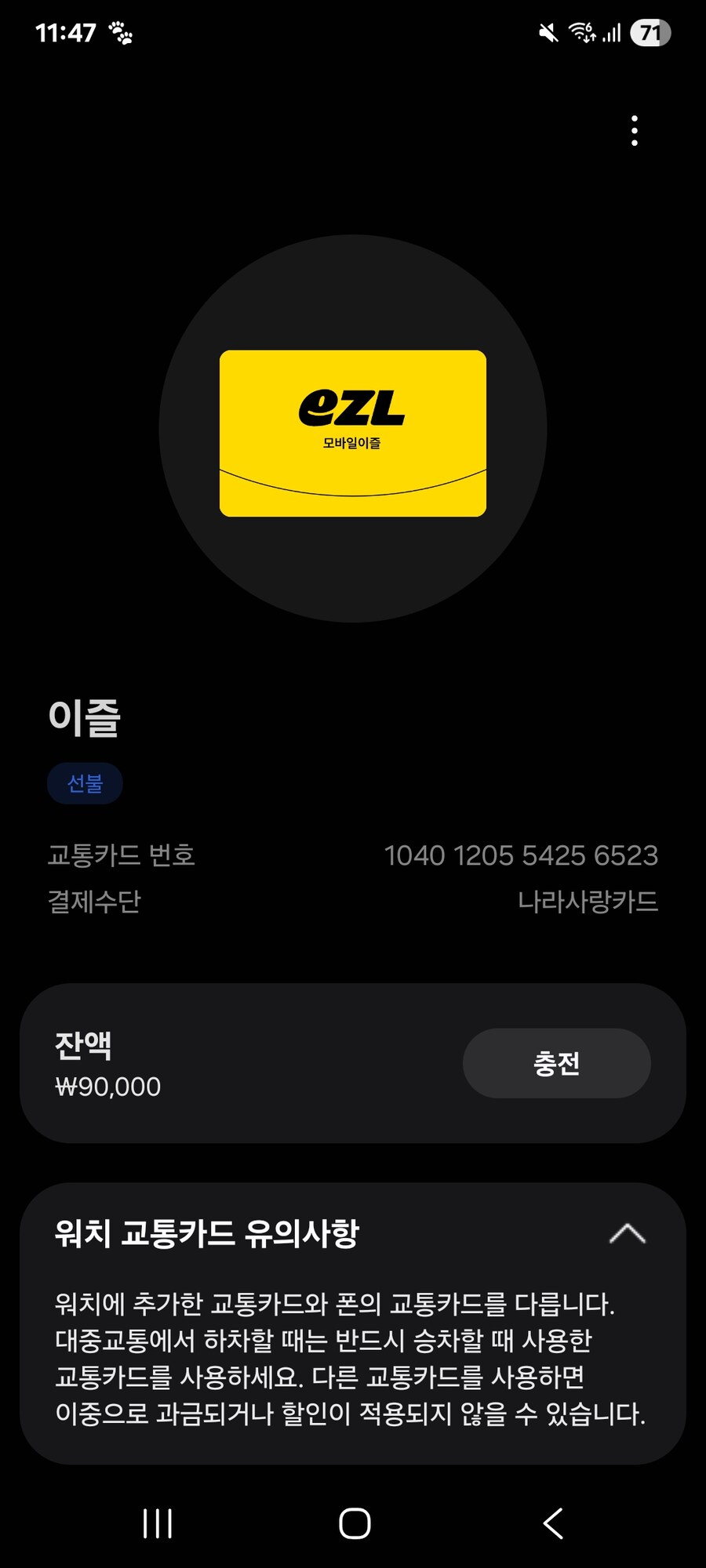Tap the signal strength status icon
This screenshot has width=706, height=1568.
pyautogui.click(x=614, y=33)
